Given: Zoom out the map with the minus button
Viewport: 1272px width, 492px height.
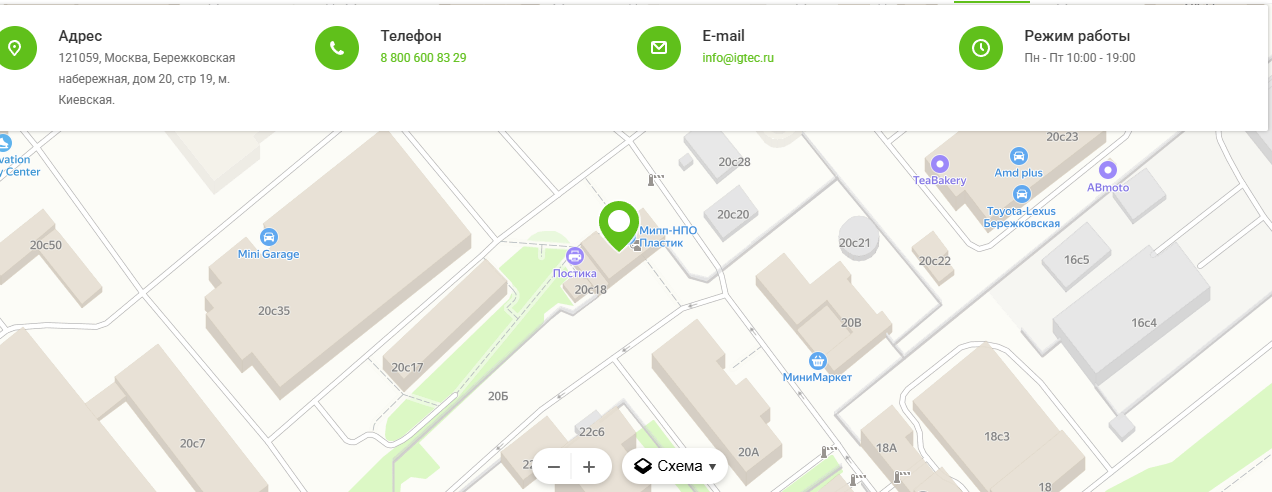Looking at the screenshot, I should [553, 466].
